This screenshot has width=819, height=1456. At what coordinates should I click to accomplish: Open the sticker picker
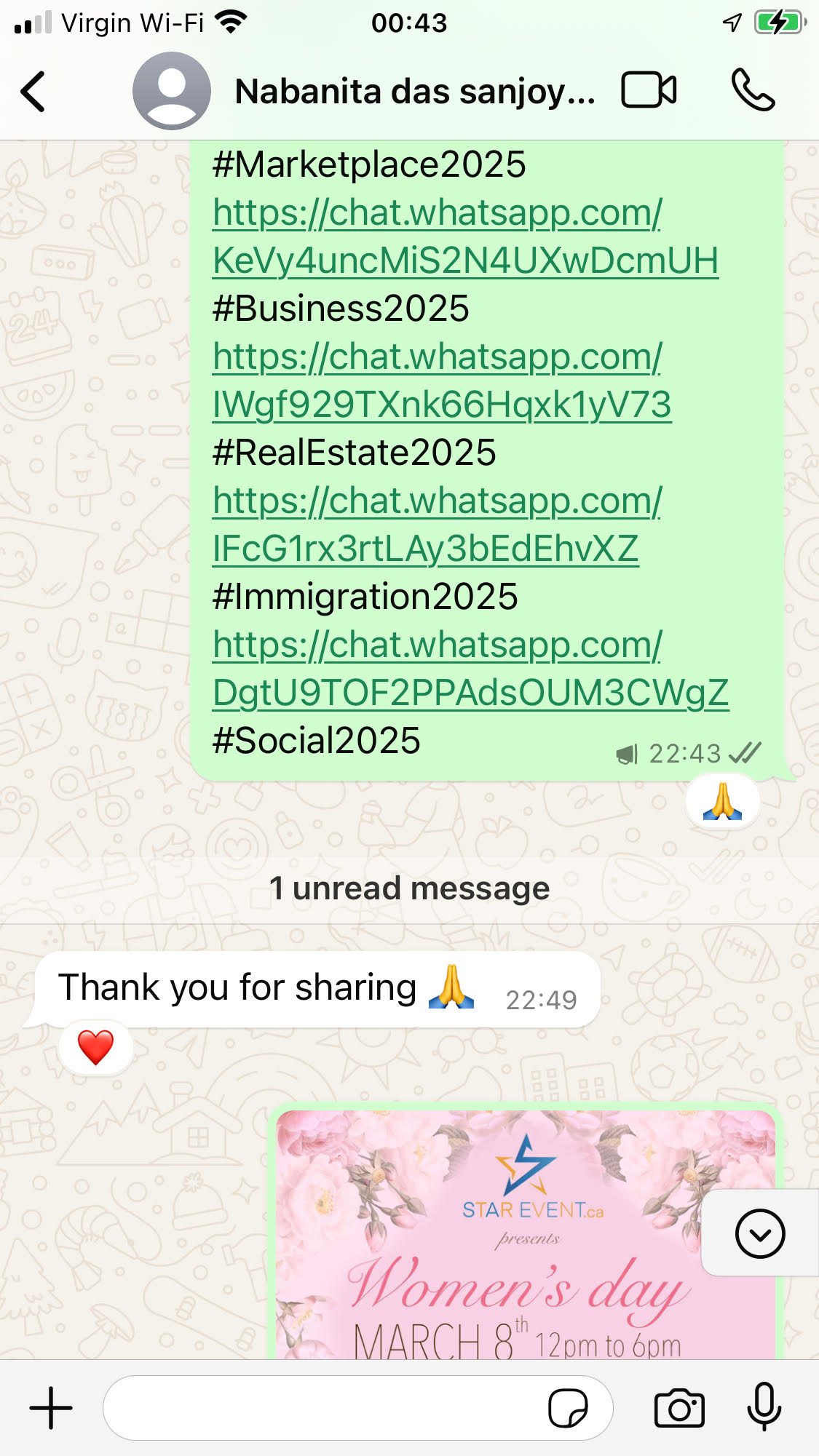coord(568,1408)
